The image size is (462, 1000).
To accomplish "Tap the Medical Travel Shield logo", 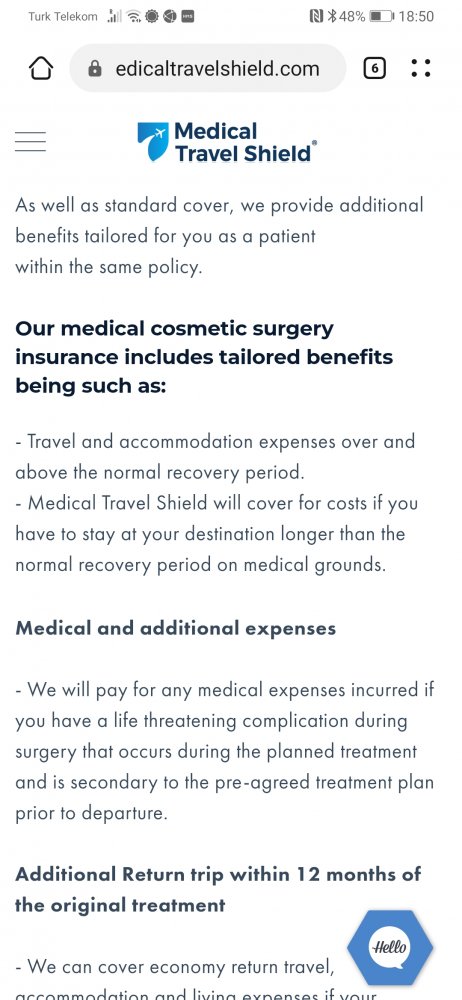I will coord(227,142).
